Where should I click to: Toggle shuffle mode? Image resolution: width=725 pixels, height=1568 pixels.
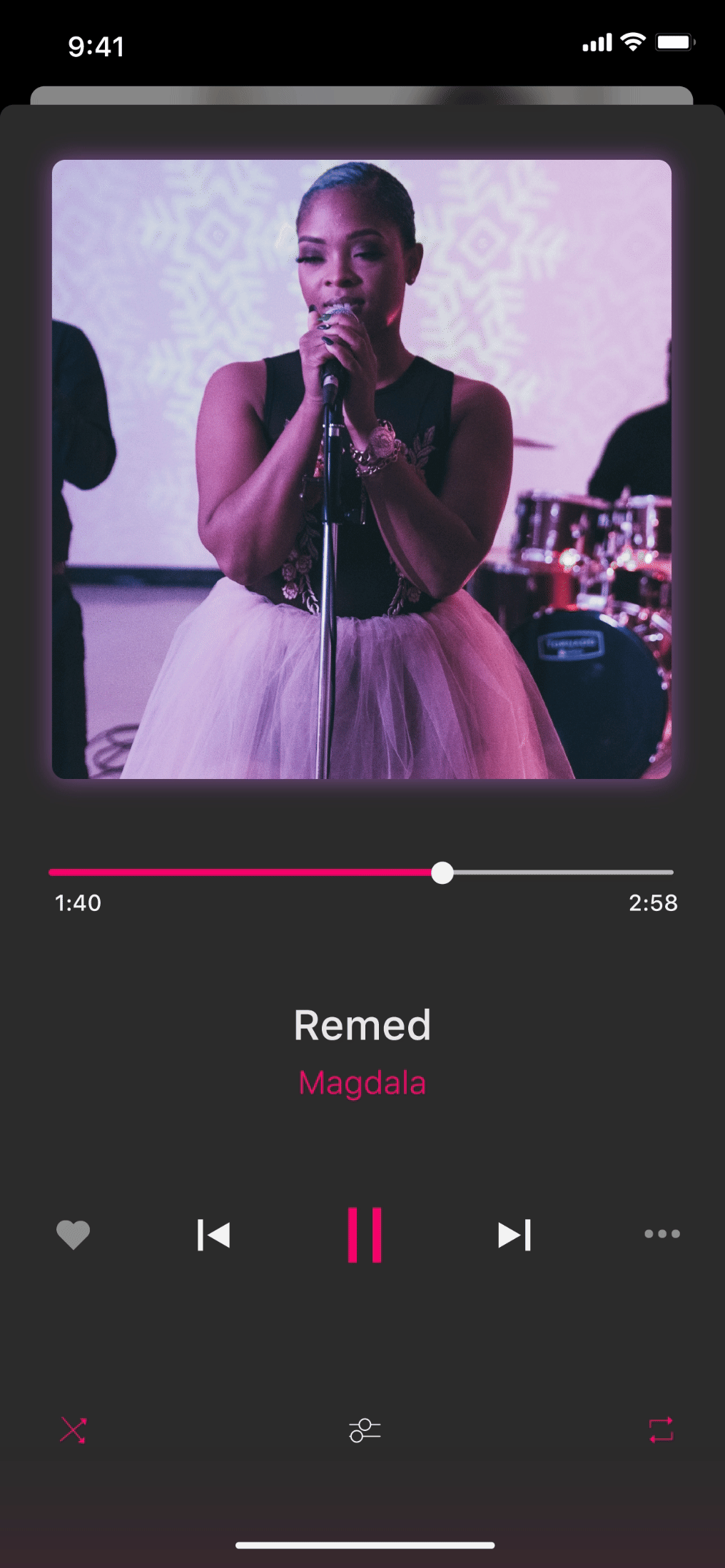(73, 1430)
